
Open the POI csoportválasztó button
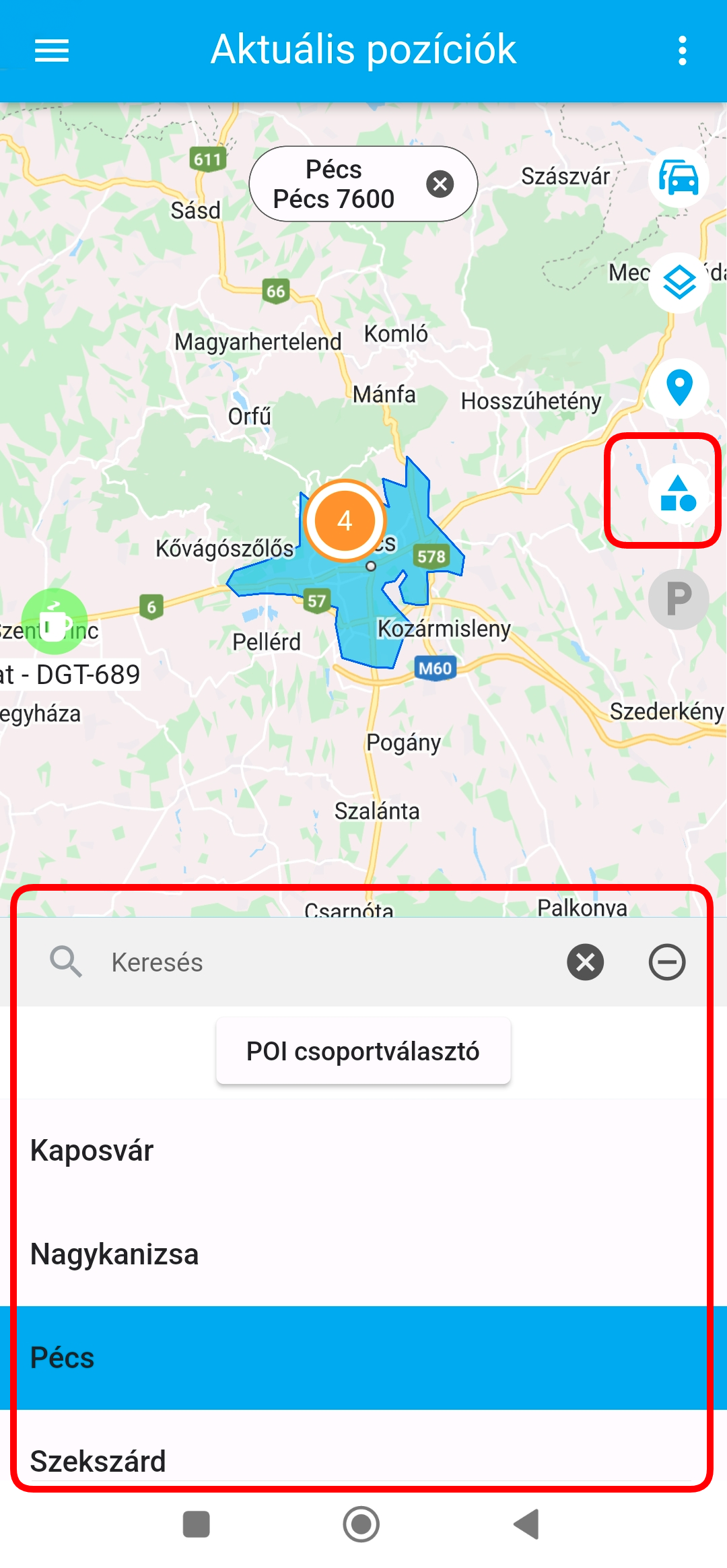pos(363,1051)
